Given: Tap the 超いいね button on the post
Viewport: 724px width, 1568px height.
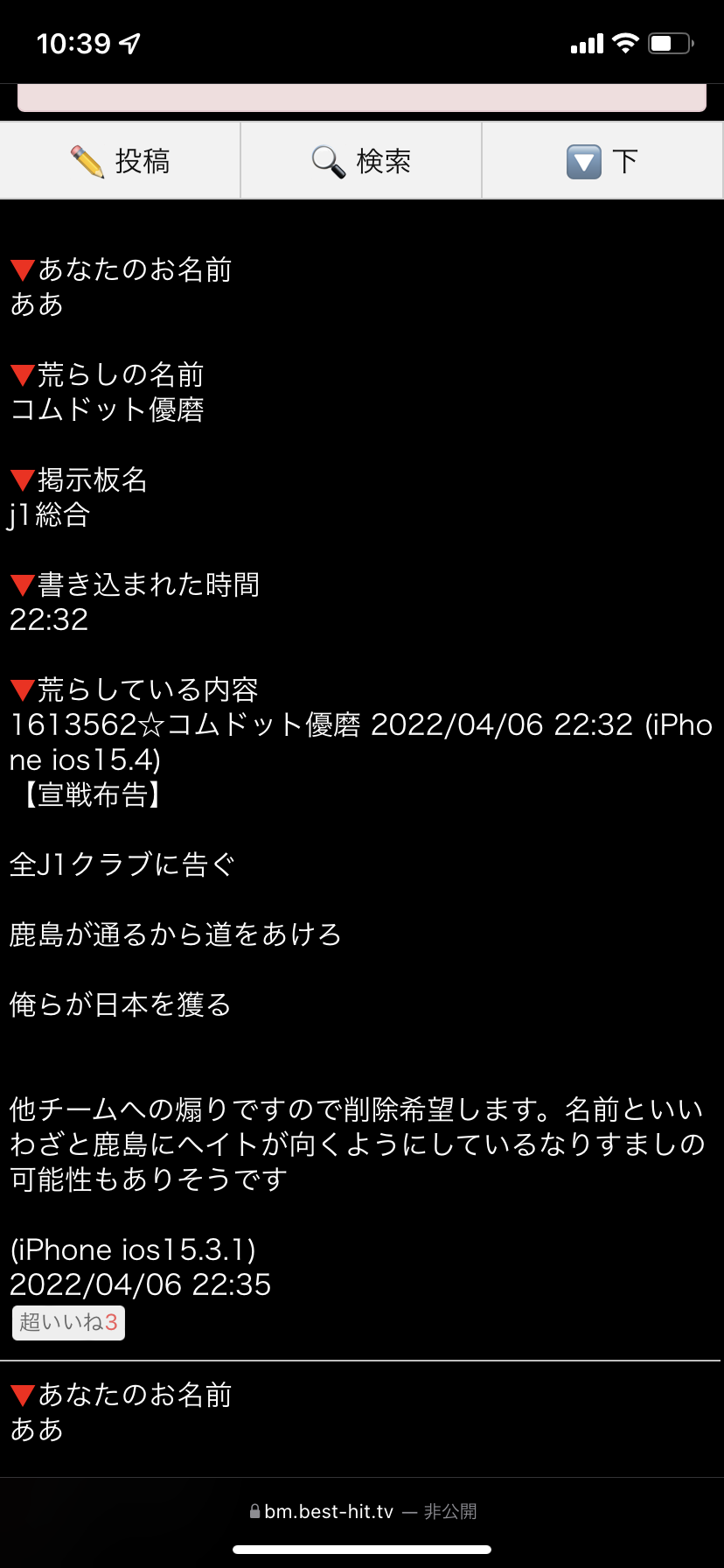Looking at the screenshot, I should click(68, 1322).
